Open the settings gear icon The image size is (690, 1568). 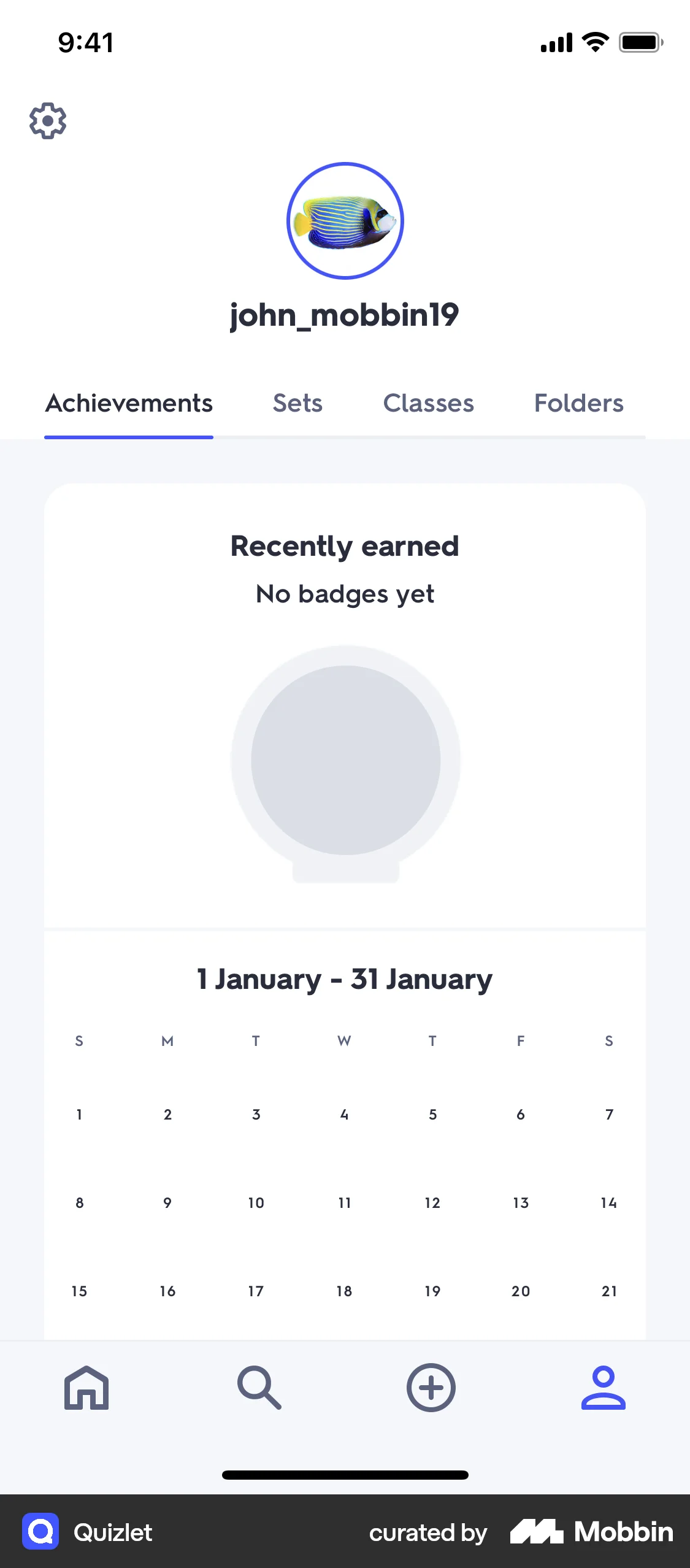coord(48,121)
